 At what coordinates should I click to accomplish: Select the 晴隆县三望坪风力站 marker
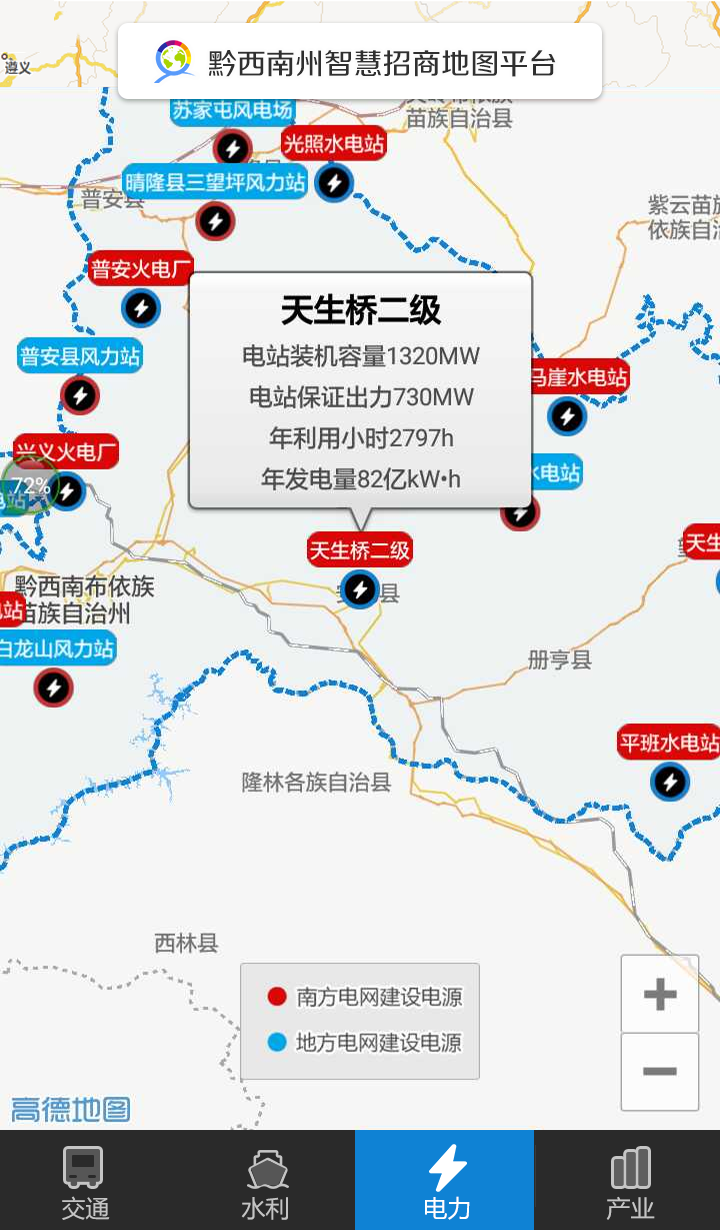click(216, 220)
